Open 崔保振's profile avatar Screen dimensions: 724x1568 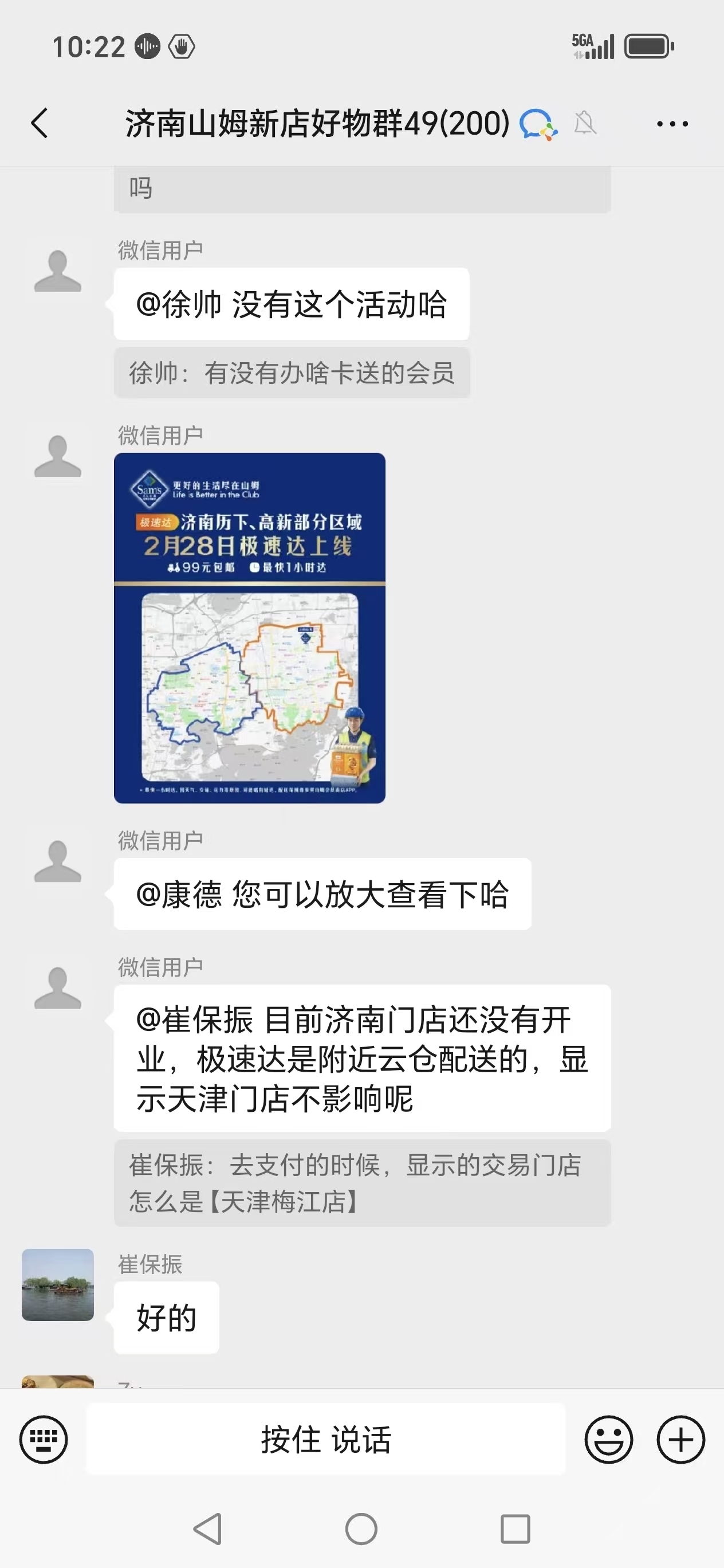(58, 1284)
